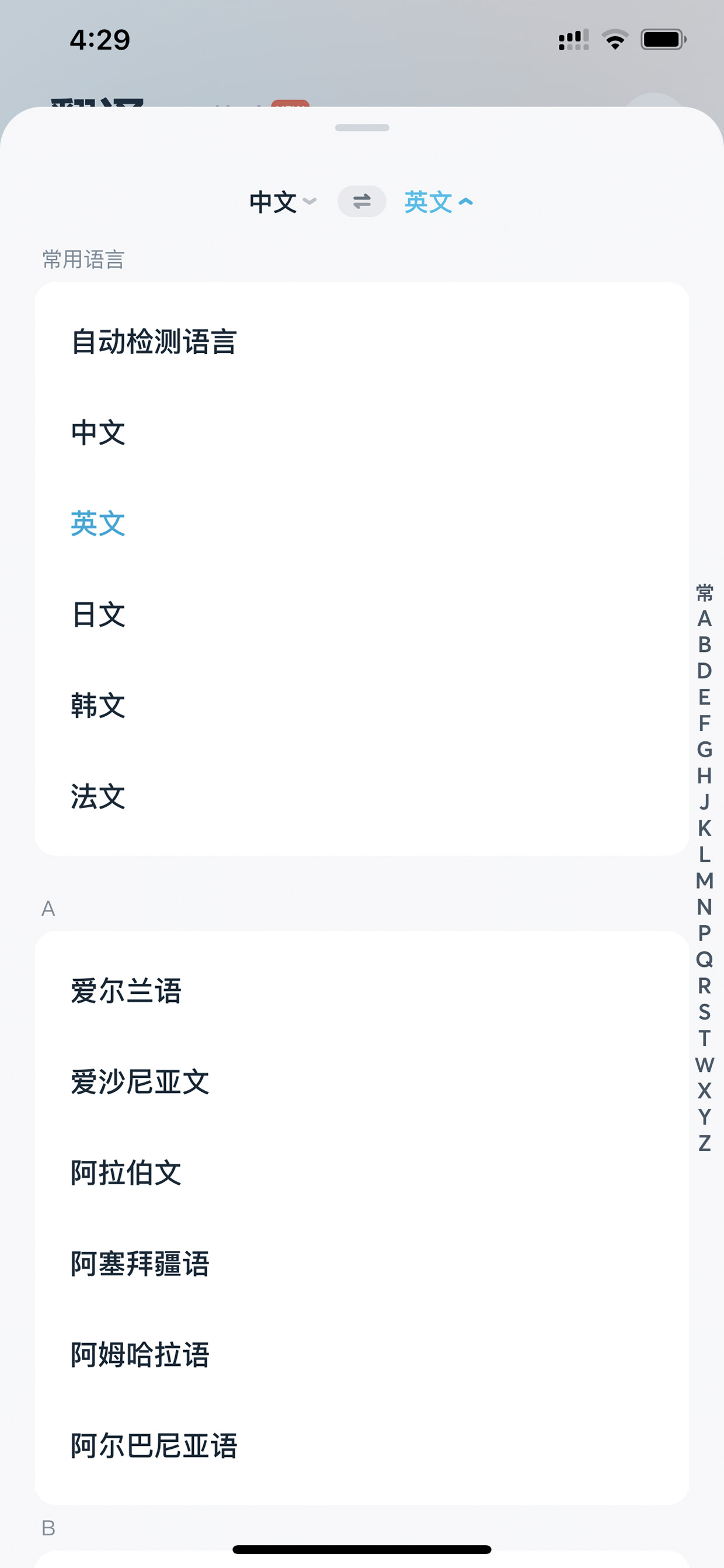The height and width of the screenshot is (1568, 724).
Task: Select 爱尔兰语 from section A
Action: 362,991
